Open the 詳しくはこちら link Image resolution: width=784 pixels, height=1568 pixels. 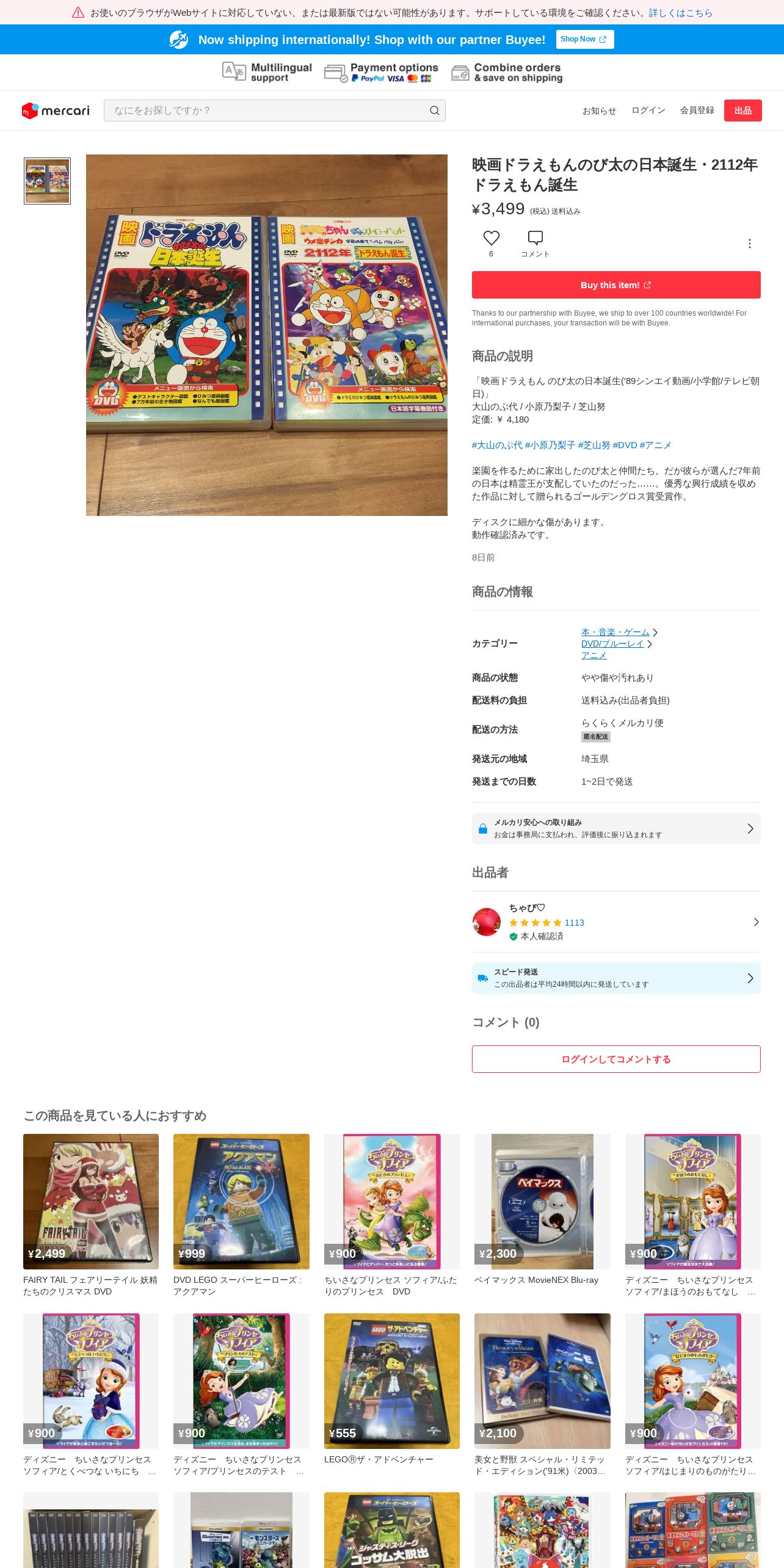(x=680, y=13)
